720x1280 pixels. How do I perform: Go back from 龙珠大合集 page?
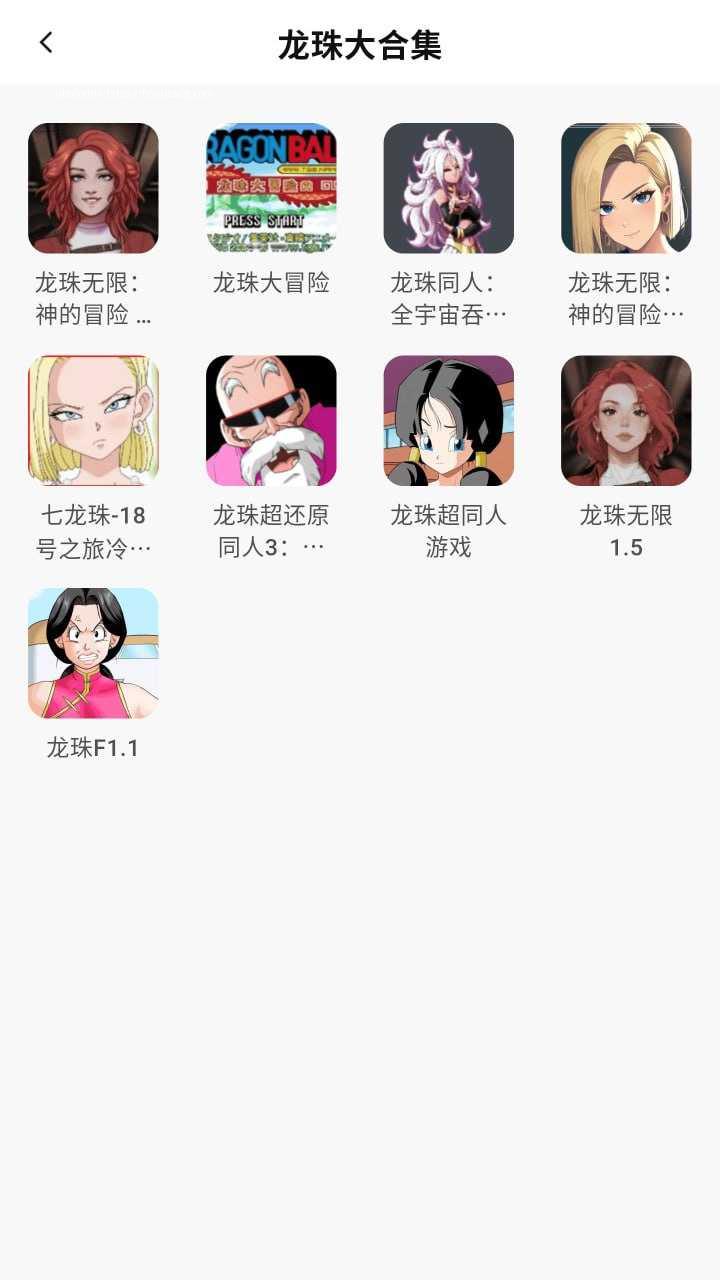pyautogui.click(x=46, y=43)
